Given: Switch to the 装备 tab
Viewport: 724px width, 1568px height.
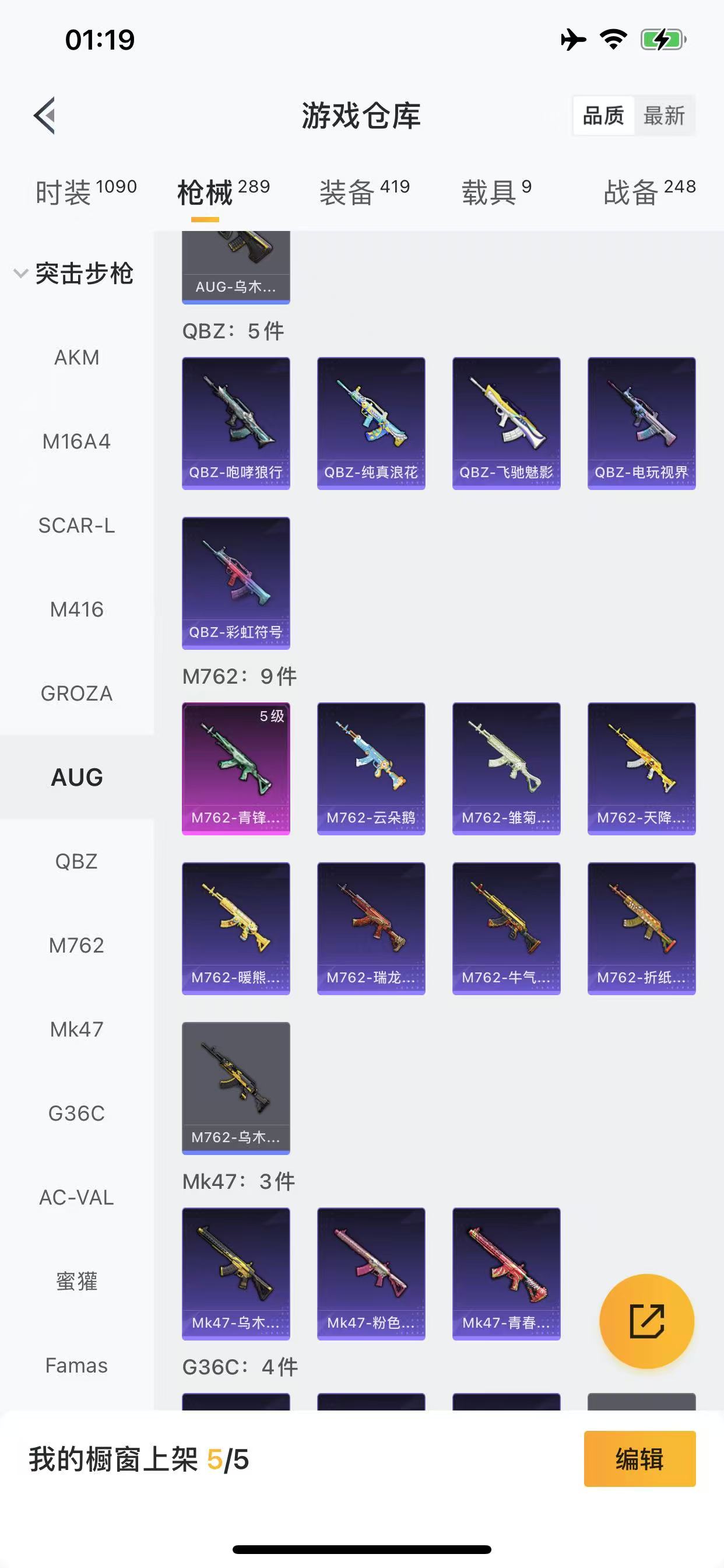Looking at the screenshot, I should point(364,192).
